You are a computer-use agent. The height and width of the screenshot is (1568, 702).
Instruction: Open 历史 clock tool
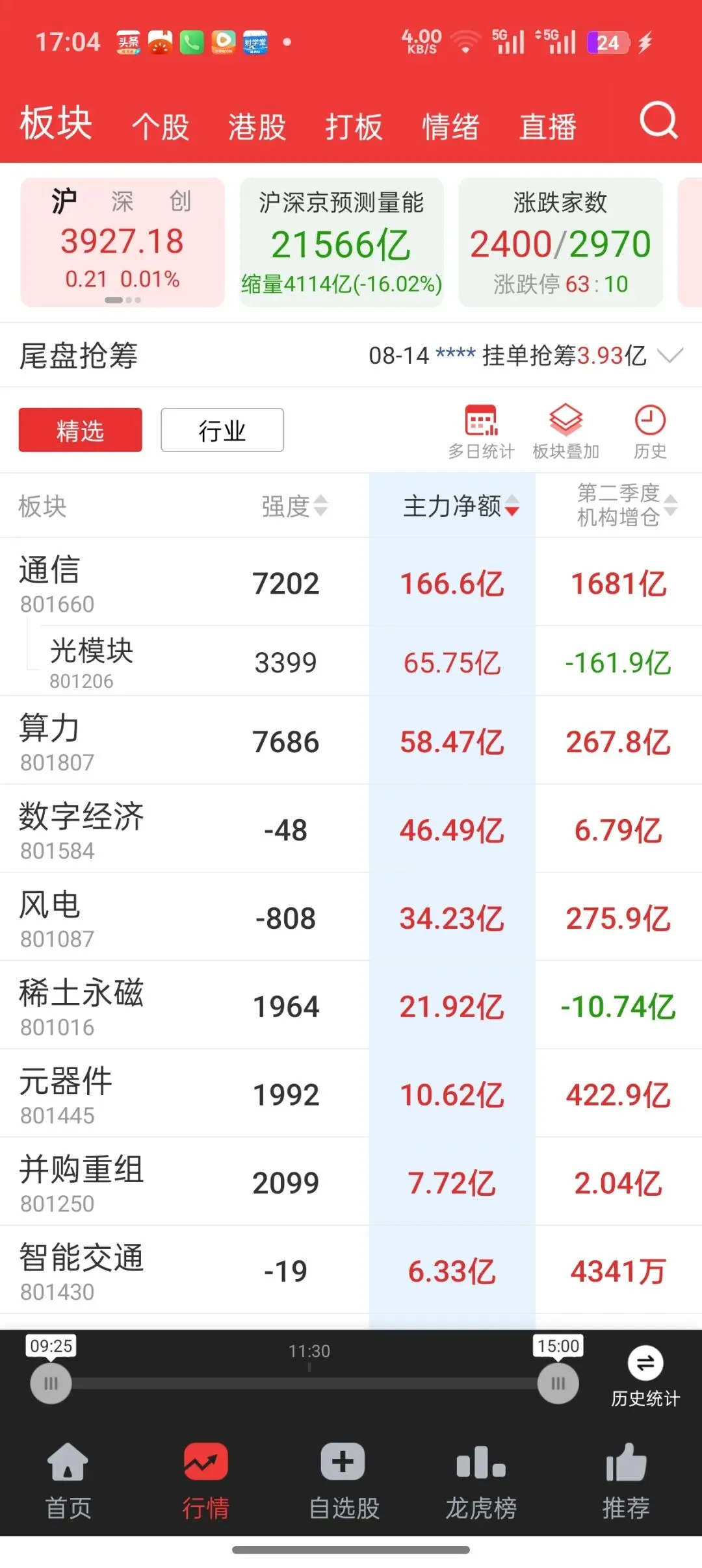650,432
